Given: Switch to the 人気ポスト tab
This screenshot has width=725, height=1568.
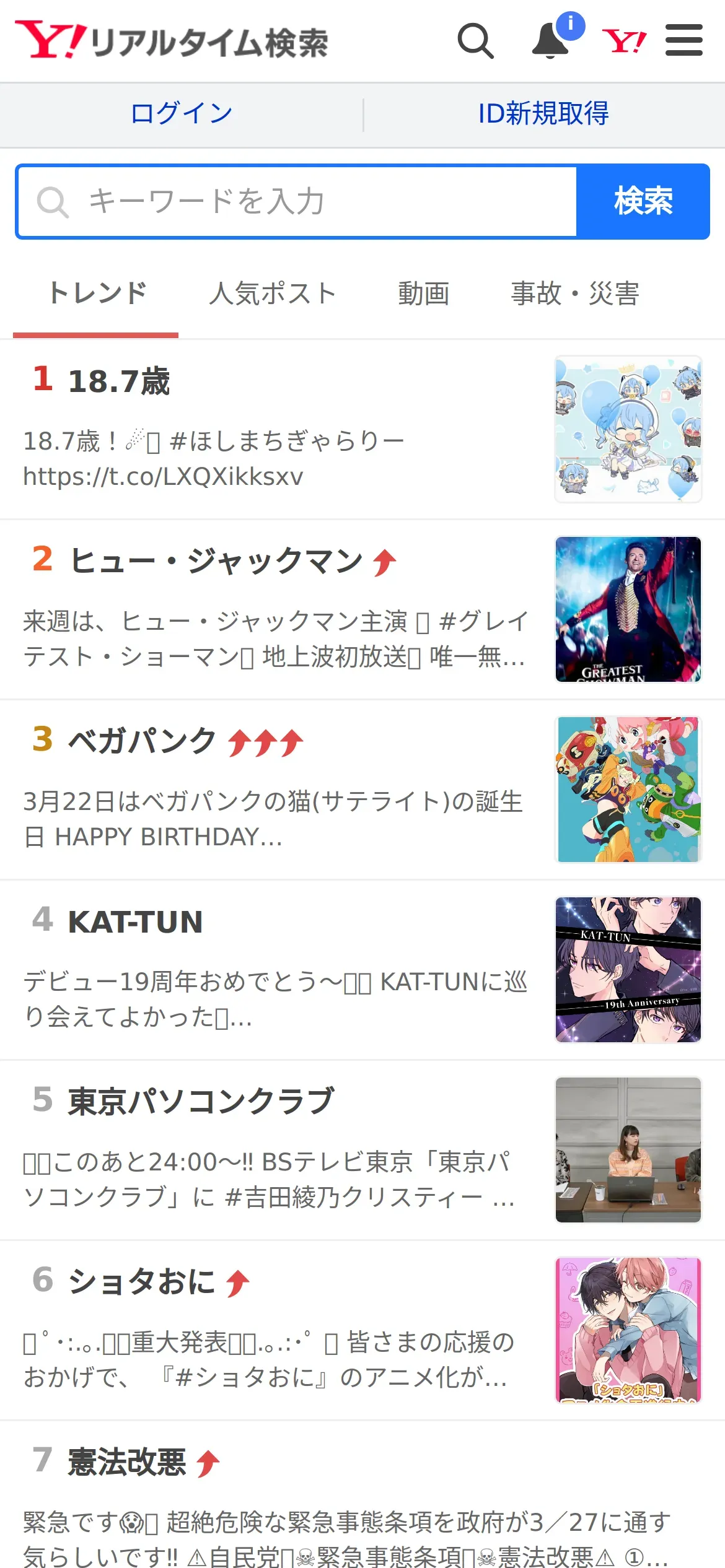Looking at the screenshot, I should coord(273,294).
